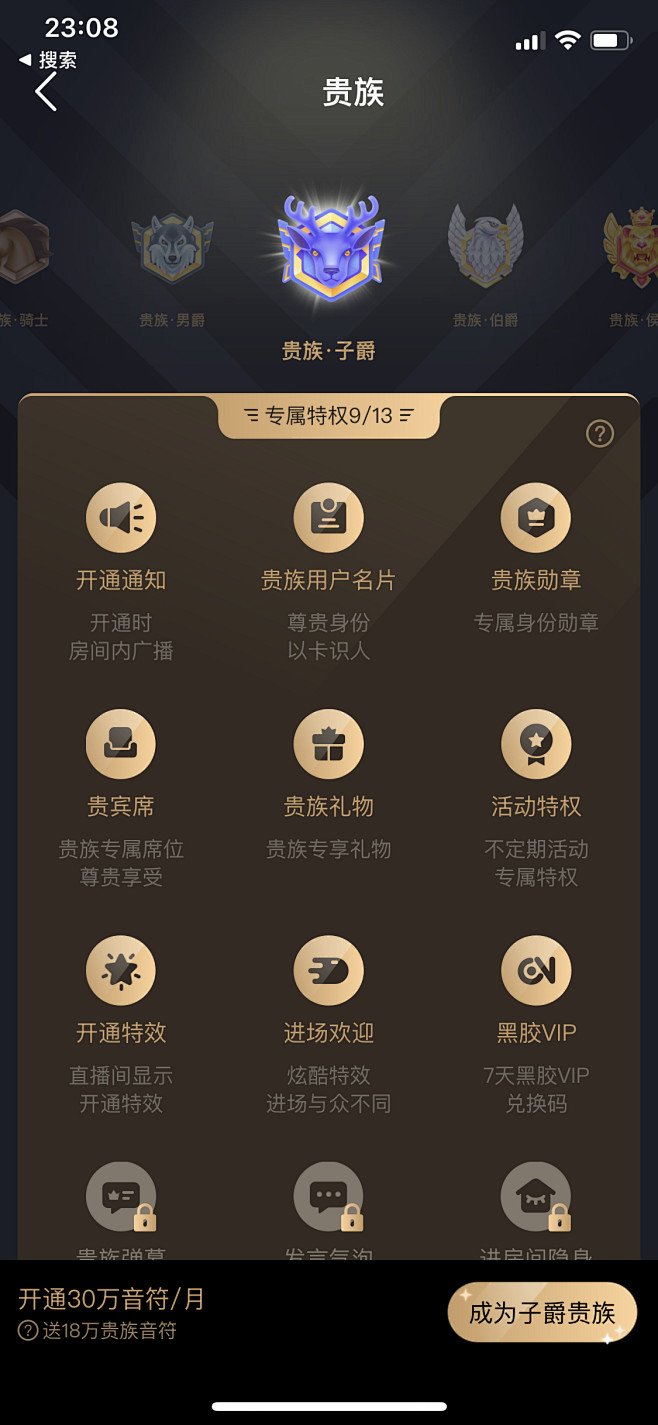Select the 贵族·伯爵 eagle badge
This screenshot has height=1425, width=658.
click(485, 248)
